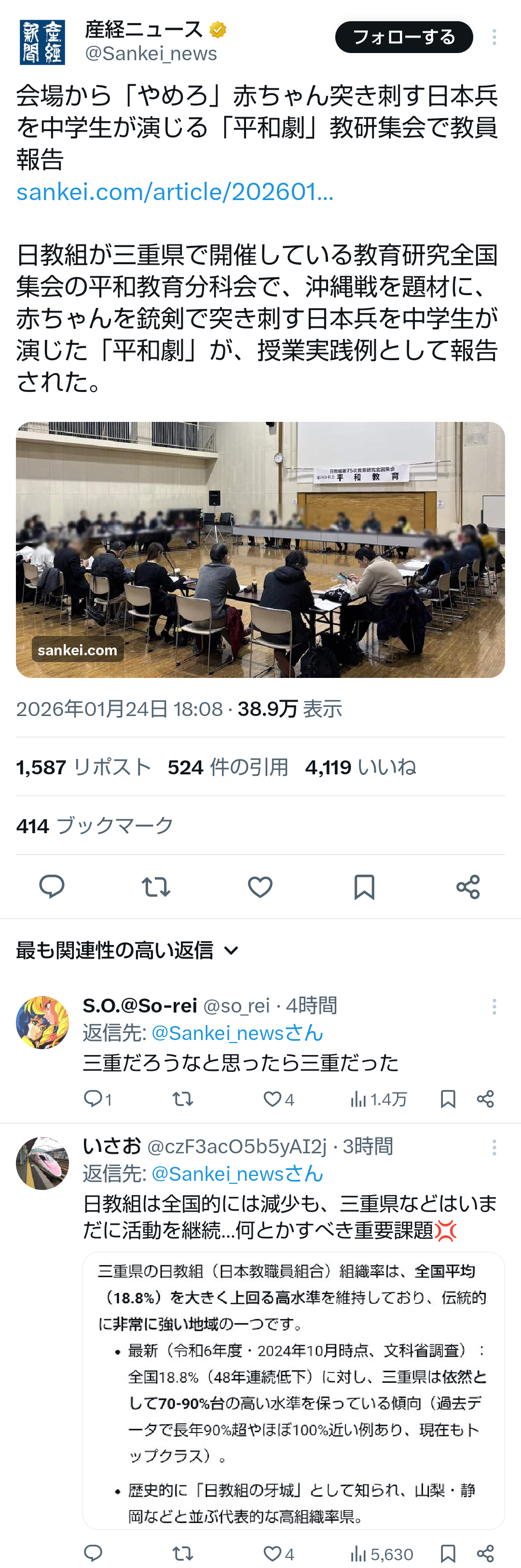Screen dimensions: 521x1568
Task: Open overflow menu on the 産経ニュース post
Action: point(494,37)
